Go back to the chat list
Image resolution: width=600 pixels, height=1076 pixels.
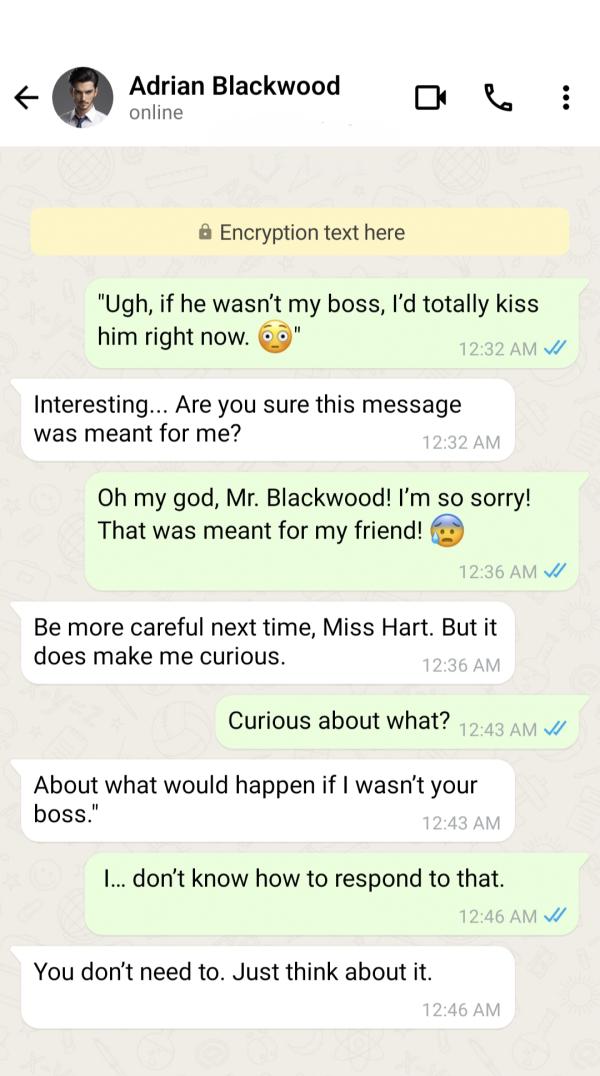coord(26,97)
